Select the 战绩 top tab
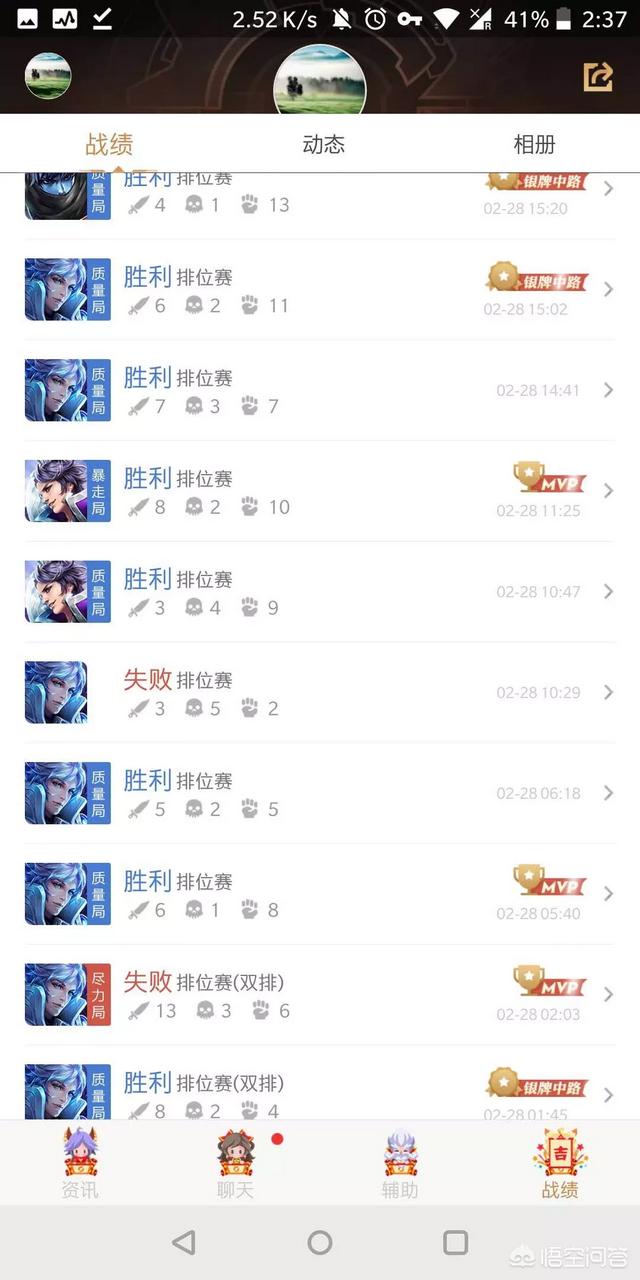This screenshot has width=640, height=1280. (x=109, y=144)
